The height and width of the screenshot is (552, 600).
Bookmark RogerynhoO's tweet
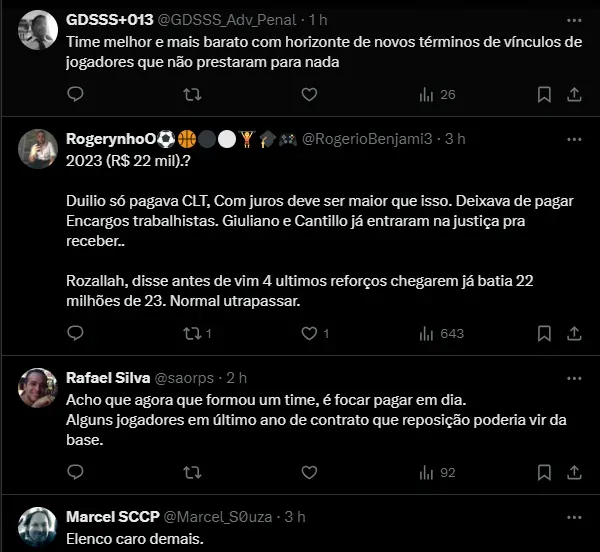[x=544, y=332]
